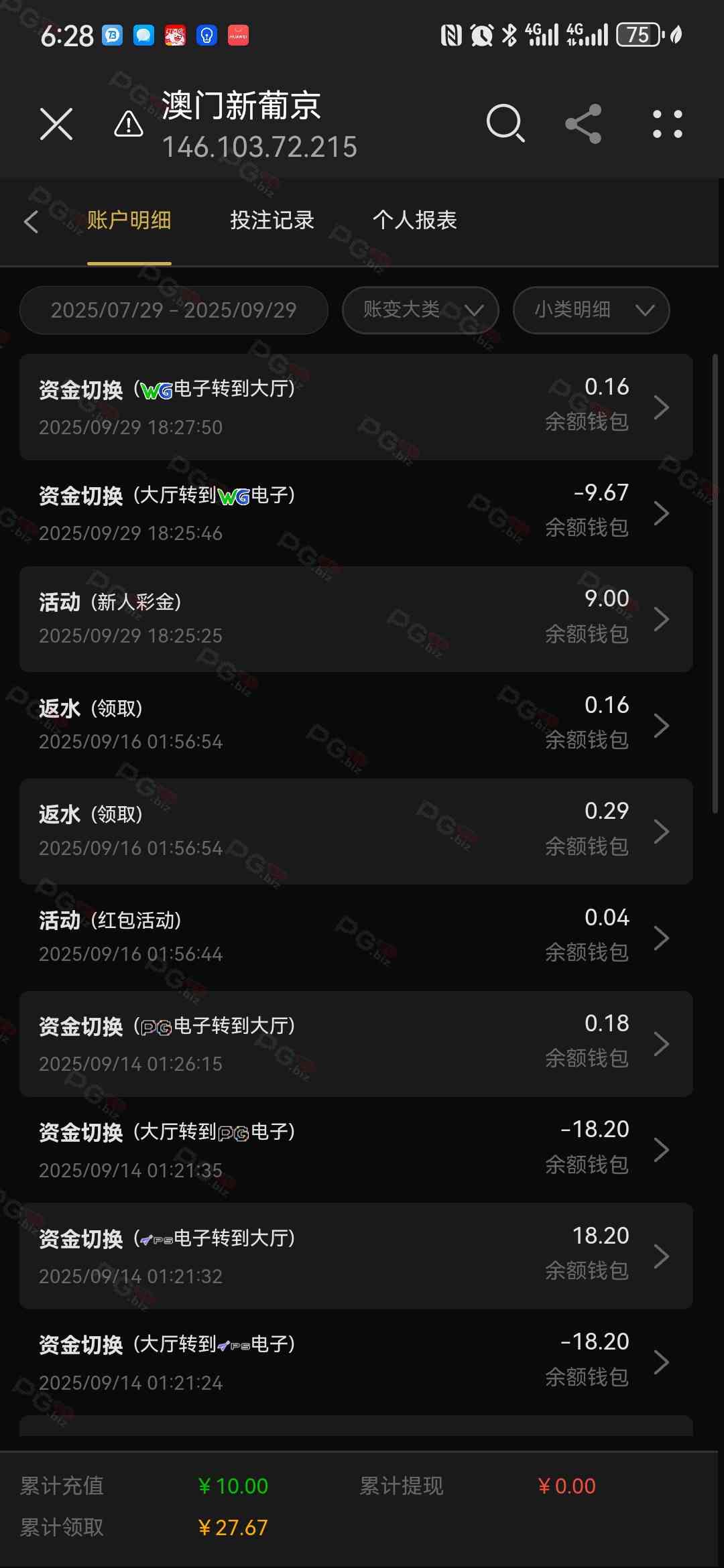The height and width of the screenshot is (1568, 724).
Task: Expand the 小类明细 dropdown
Action: (x=591, y=310)
